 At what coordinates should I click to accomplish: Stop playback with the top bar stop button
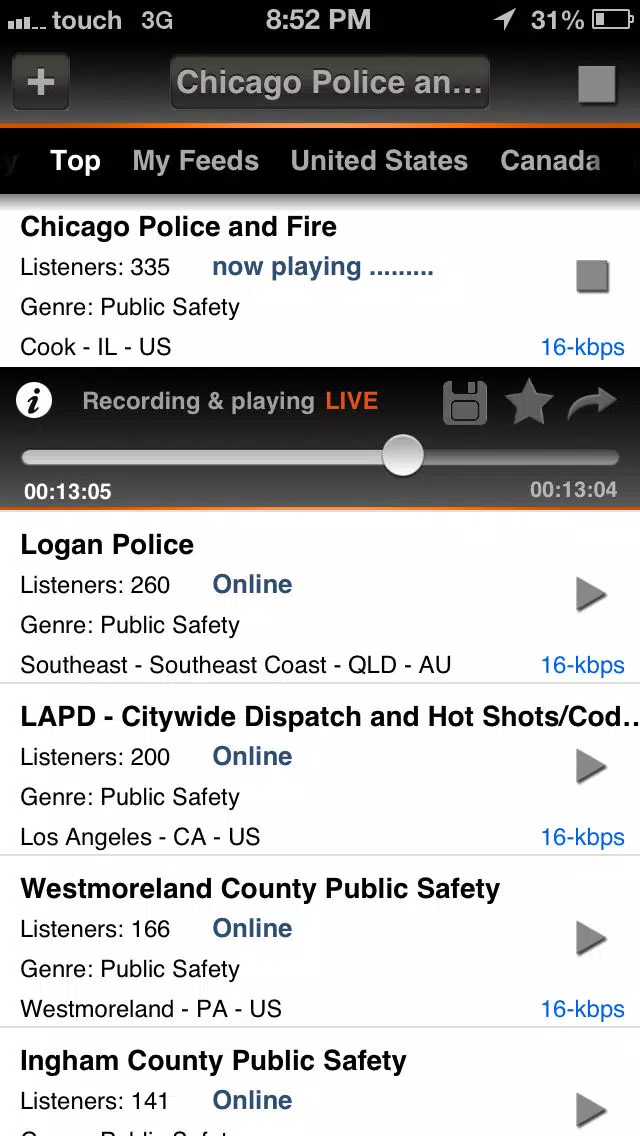pyautogui.click(x=597, y=84)
